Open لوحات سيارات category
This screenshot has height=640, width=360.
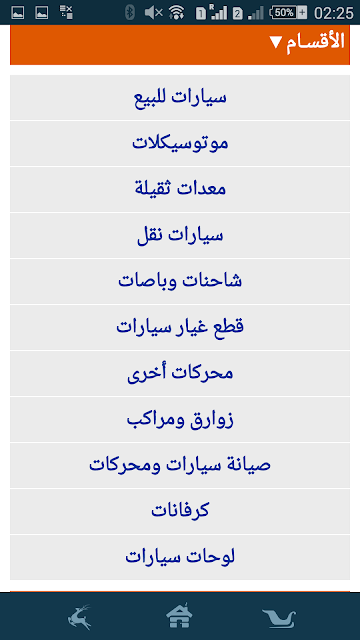point(180,558)
